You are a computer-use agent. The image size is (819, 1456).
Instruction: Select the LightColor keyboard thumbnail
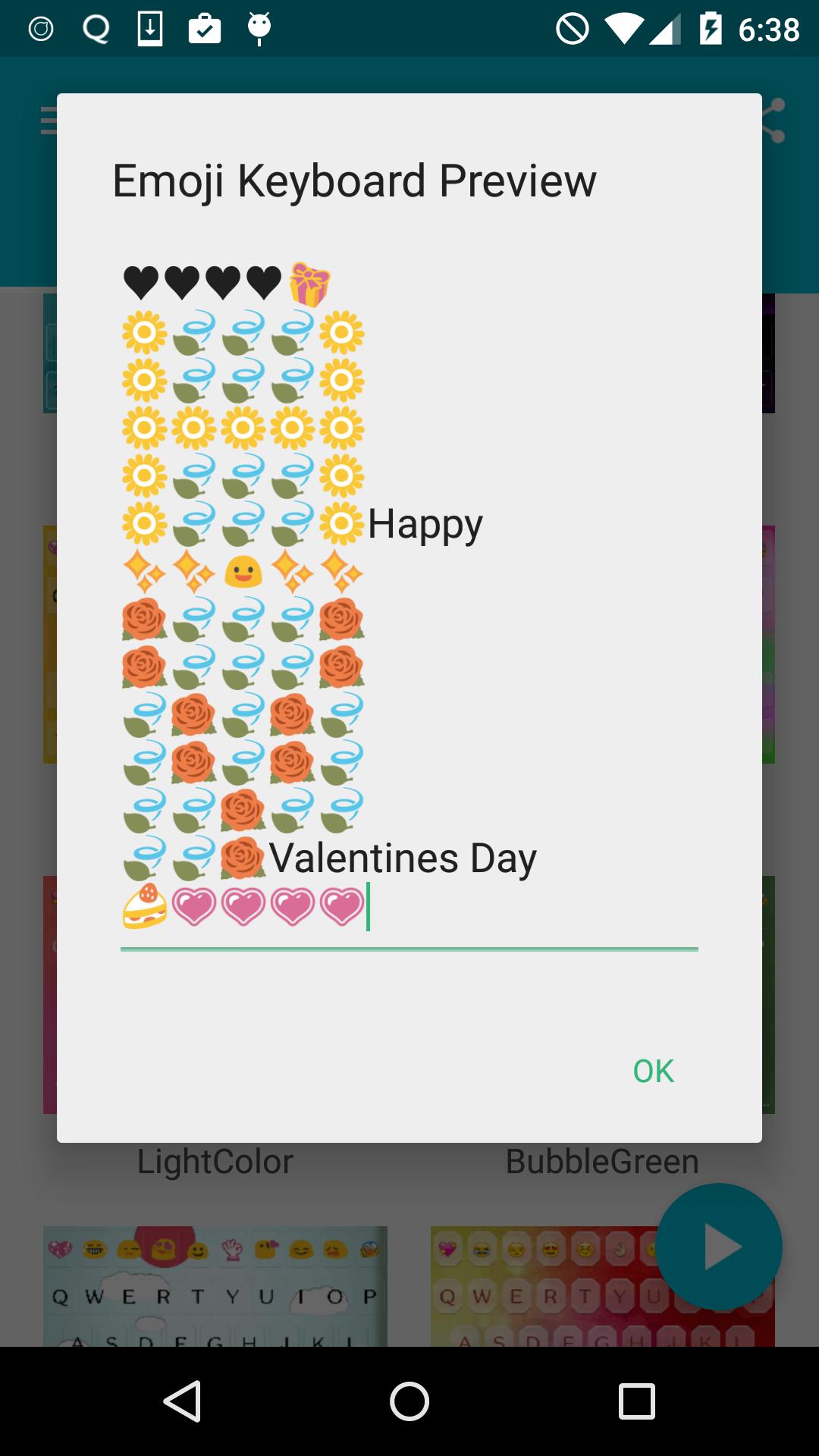(215, 1289)
